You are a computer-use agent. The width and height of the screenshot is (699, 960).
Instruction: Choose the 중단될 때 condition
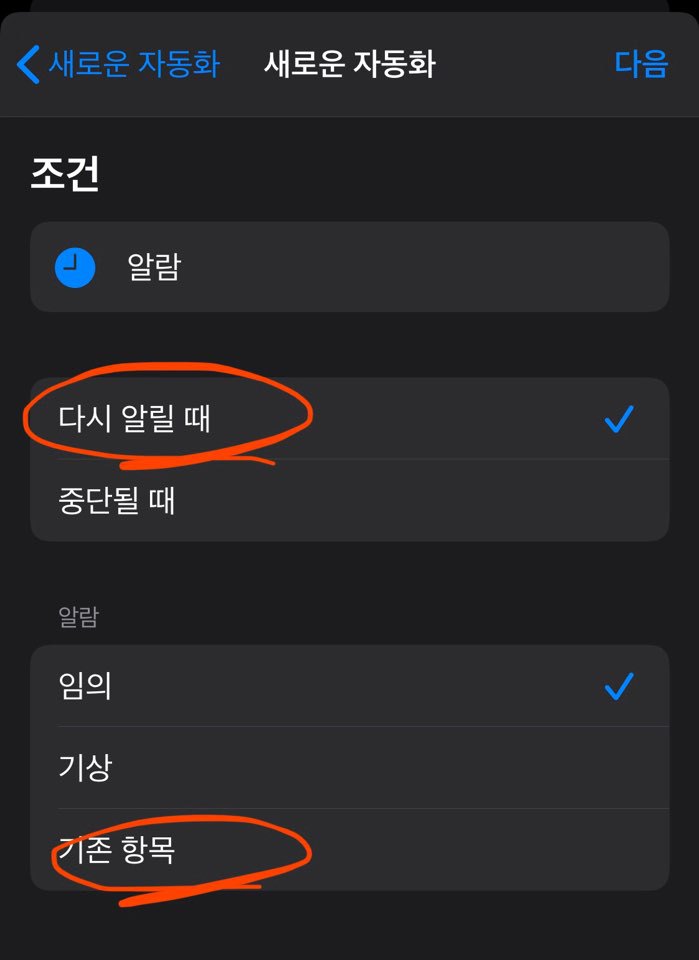point(349,500)
